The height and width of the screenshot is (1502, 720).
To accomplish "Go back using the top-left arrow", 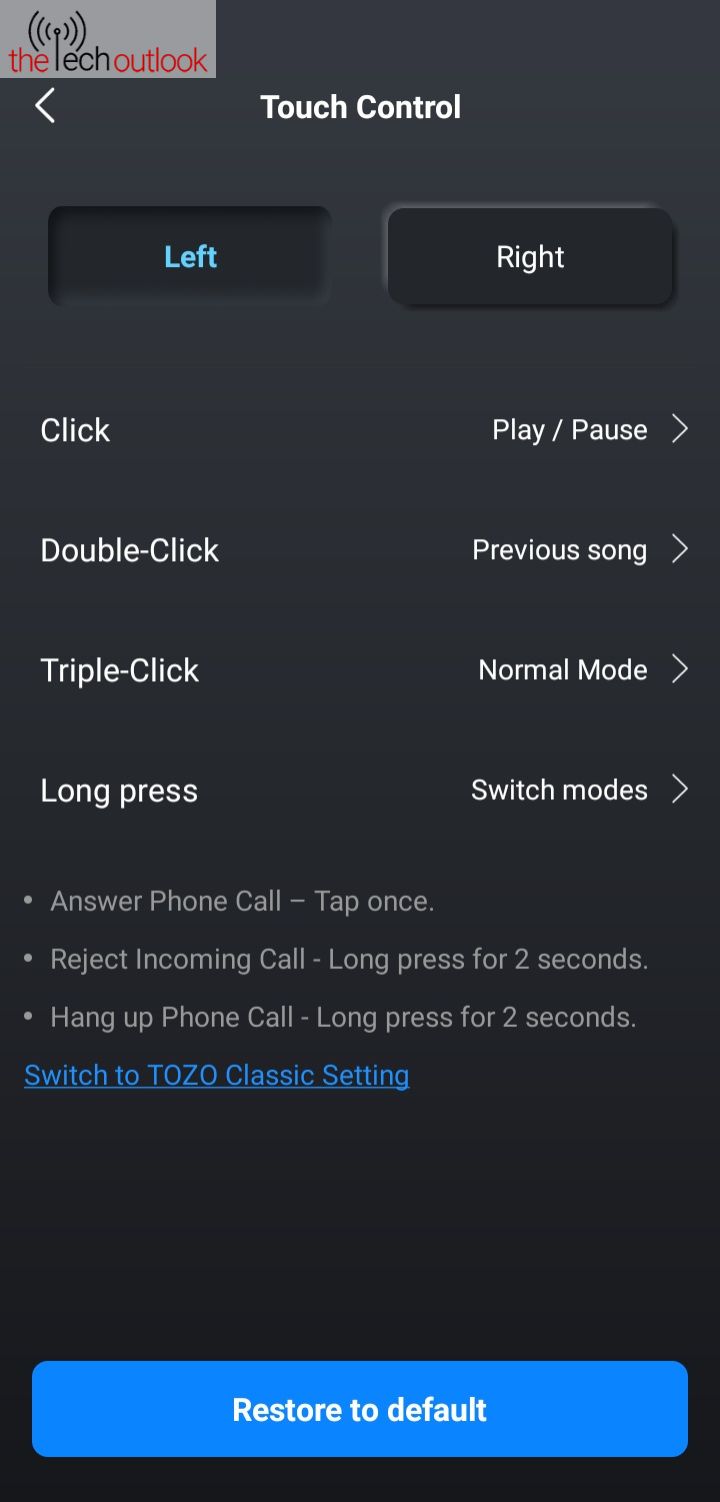I will point(45,106).
